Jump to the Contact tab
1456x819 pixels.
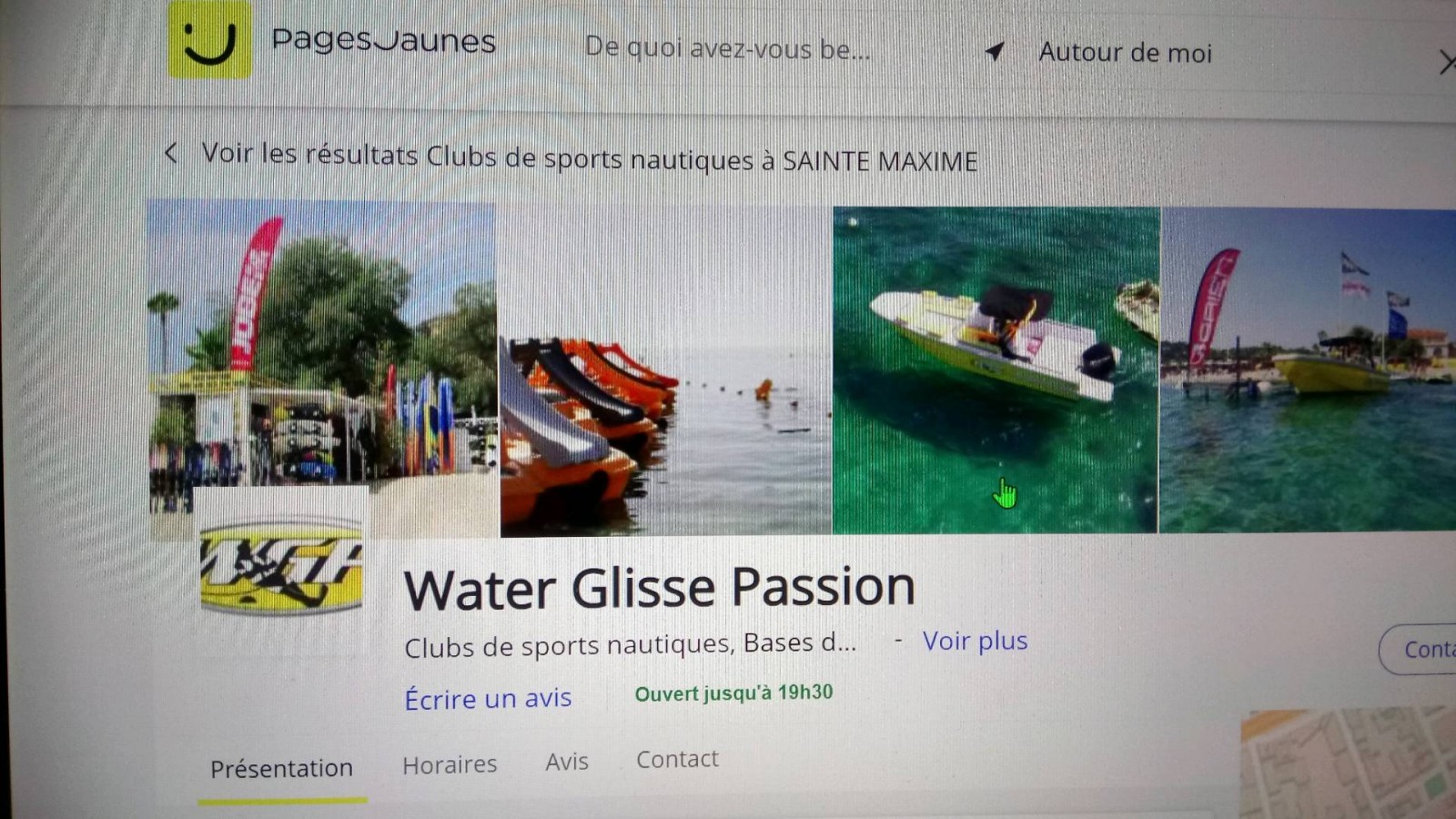(677, 759)
